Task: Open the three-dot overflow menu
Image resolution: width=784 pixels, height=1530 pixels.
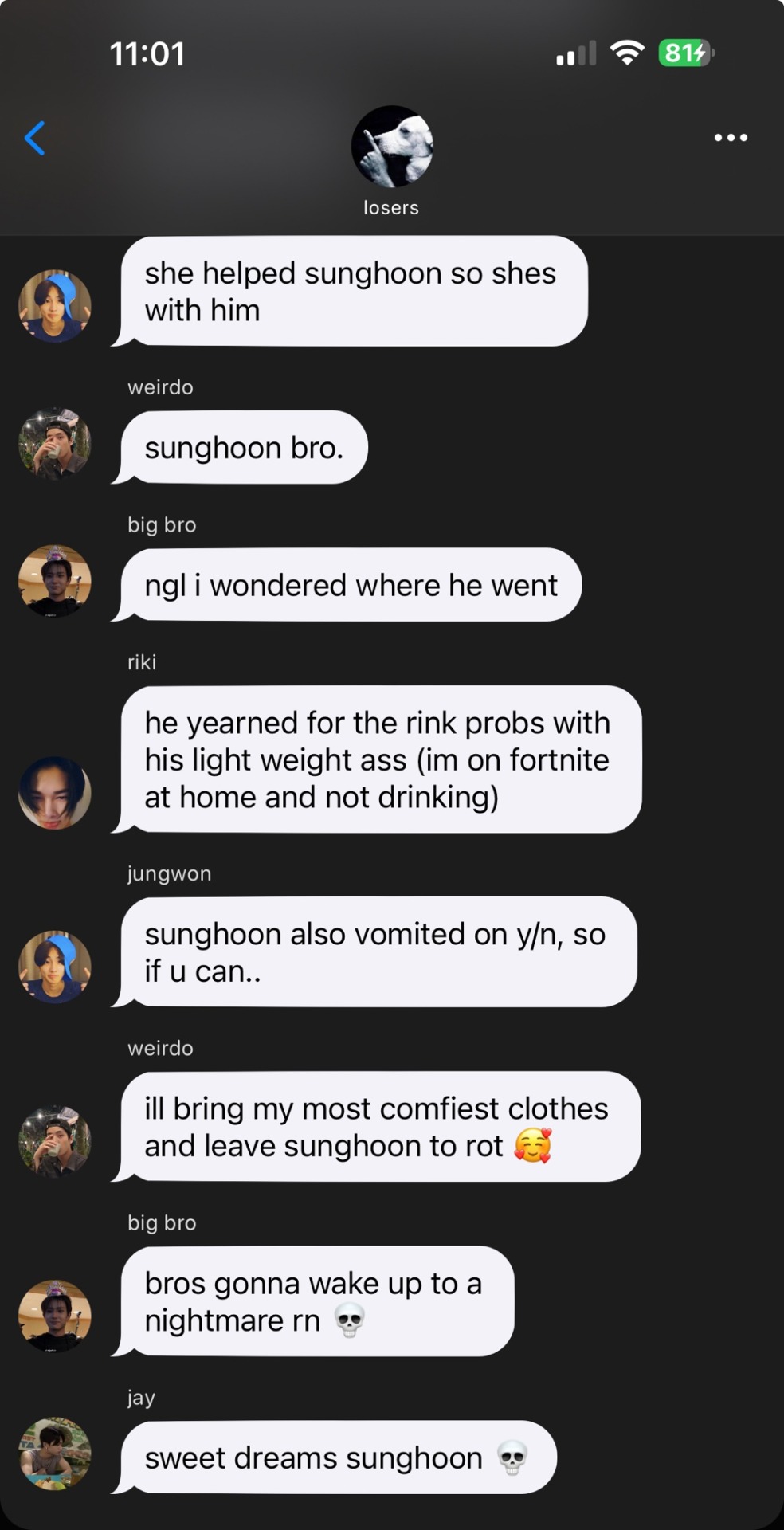Action: (x=730, y=138)
